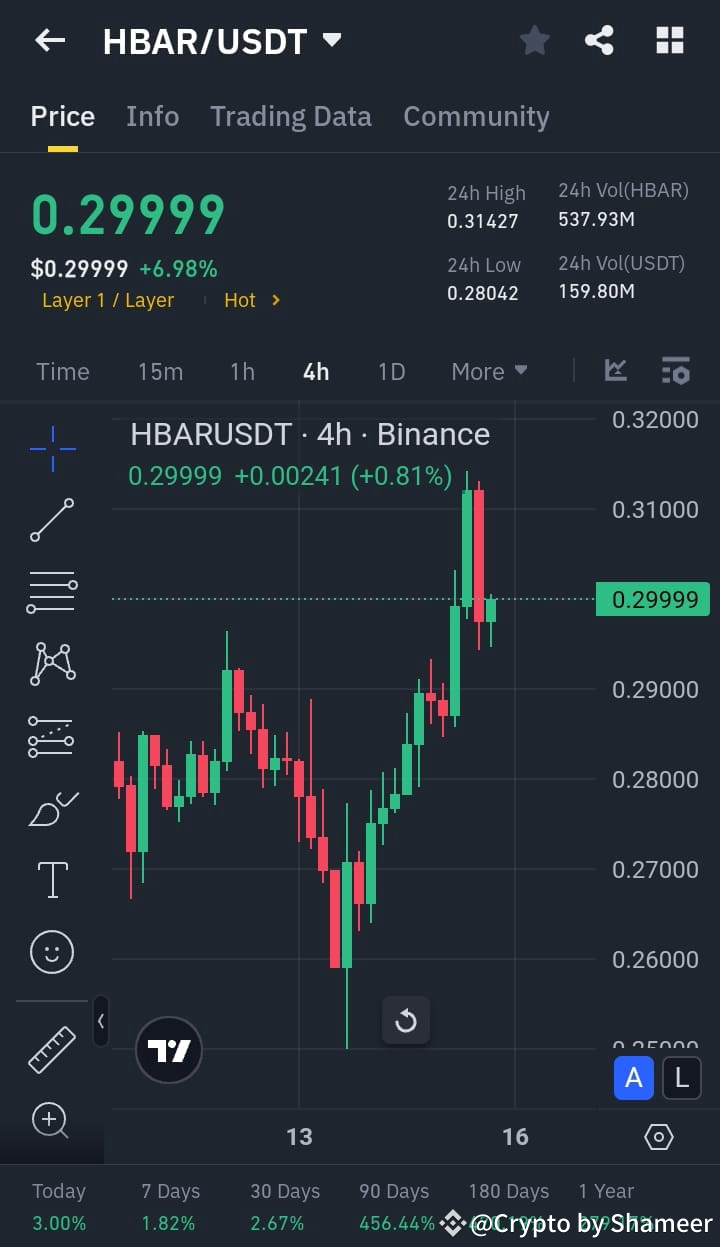
Task: Toggle auto scale with the A button
Action: pyautogui.click(x=633, y=1078)
